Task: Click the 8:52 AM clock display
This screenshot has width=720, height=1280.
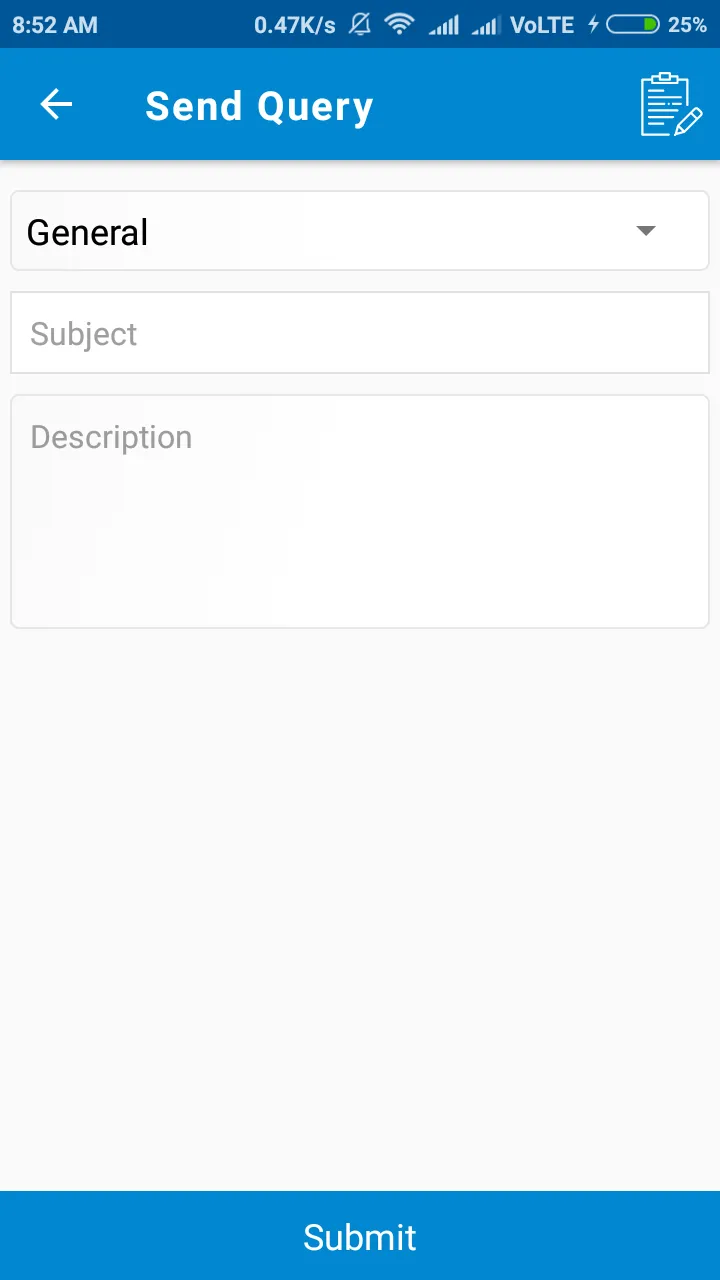Action: 53,24
